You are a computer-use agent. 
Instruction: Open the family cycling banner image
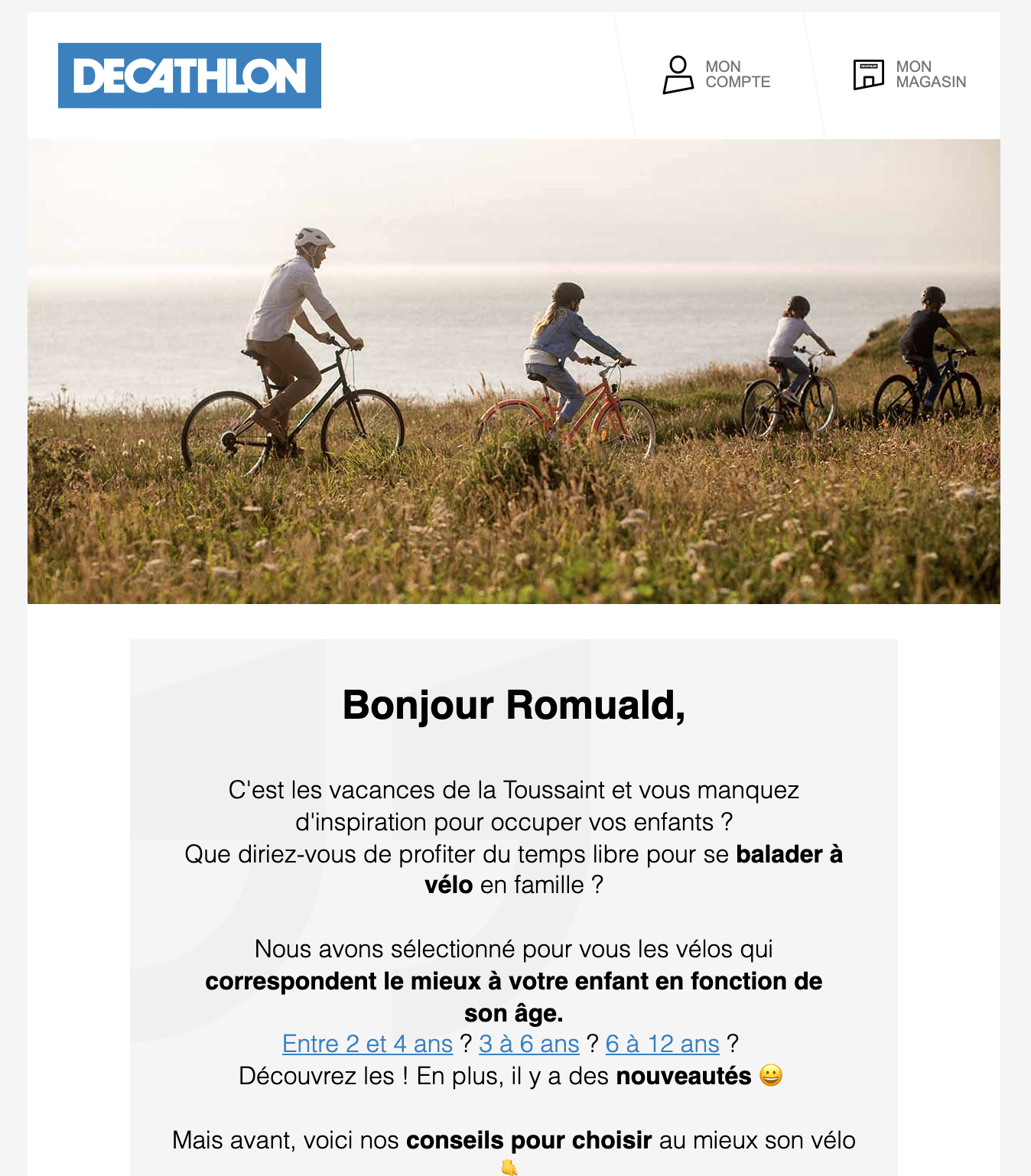tap(514, 372)
